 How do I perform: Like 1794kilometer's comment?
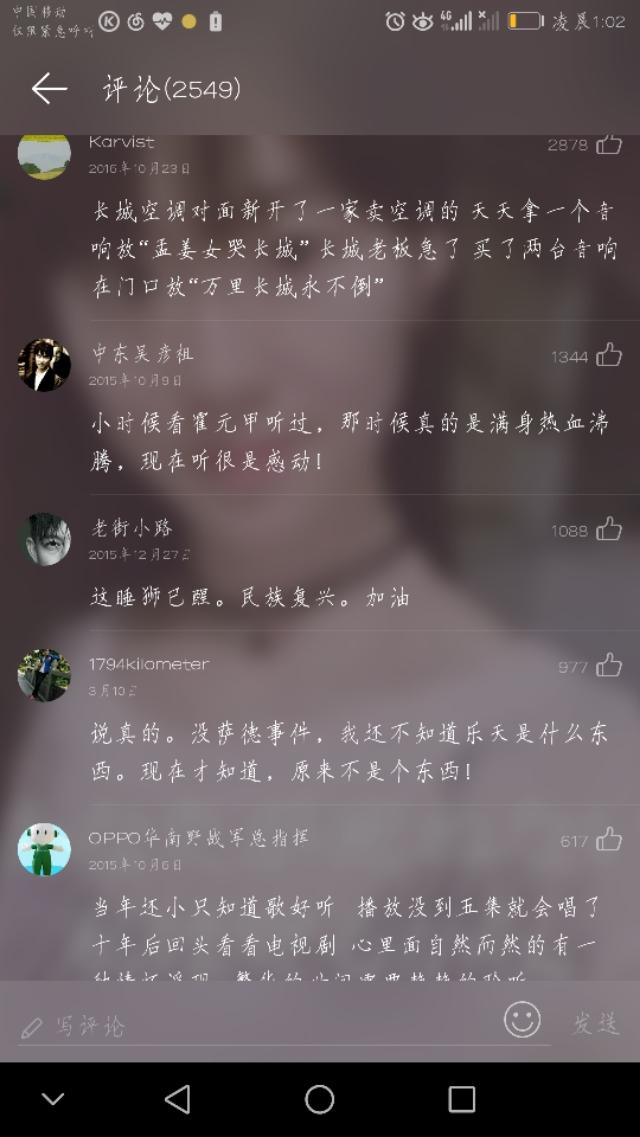tap(608, 665)
